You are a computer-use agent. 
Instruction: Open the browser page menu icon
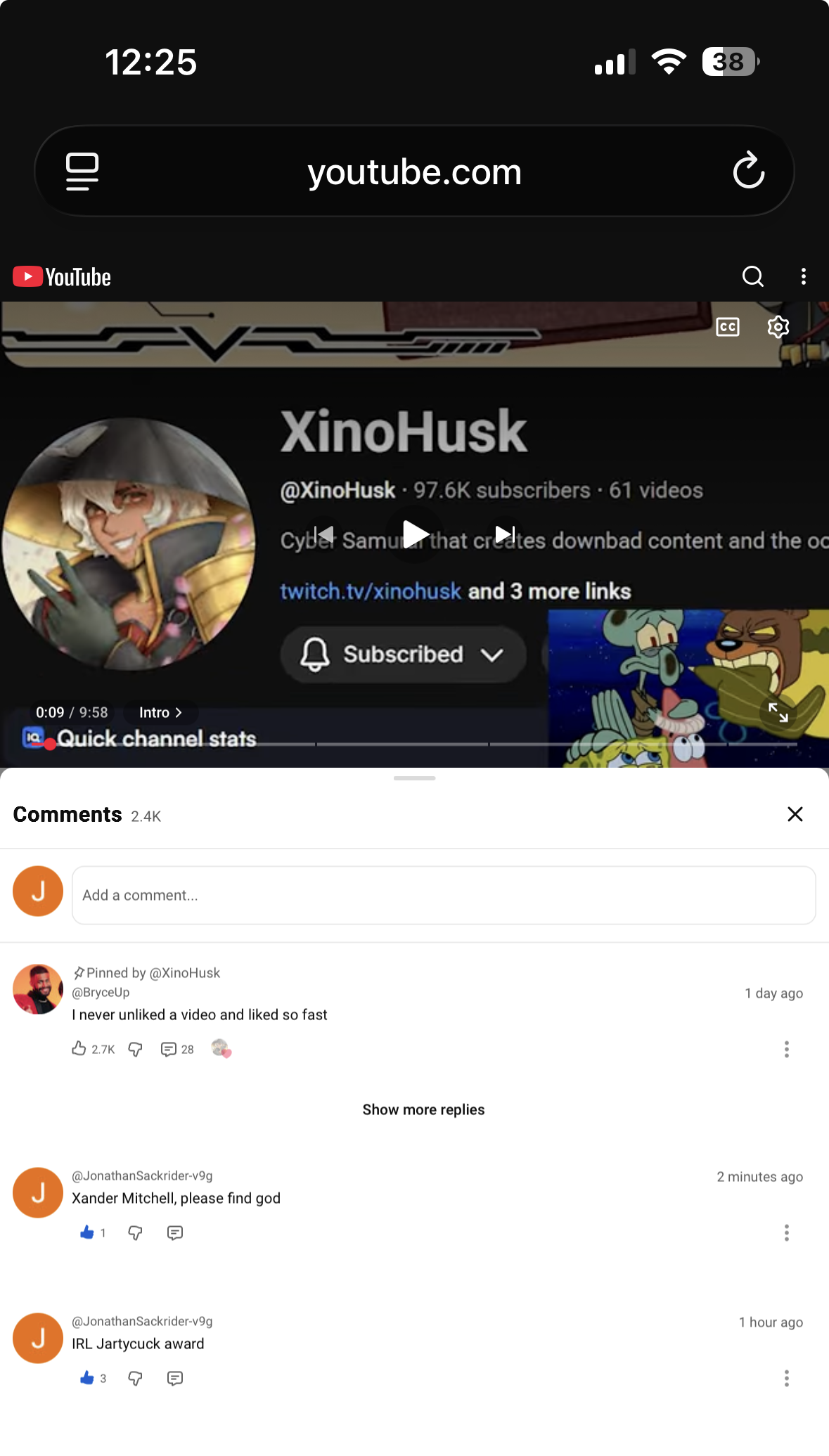[x=82, y=171]
